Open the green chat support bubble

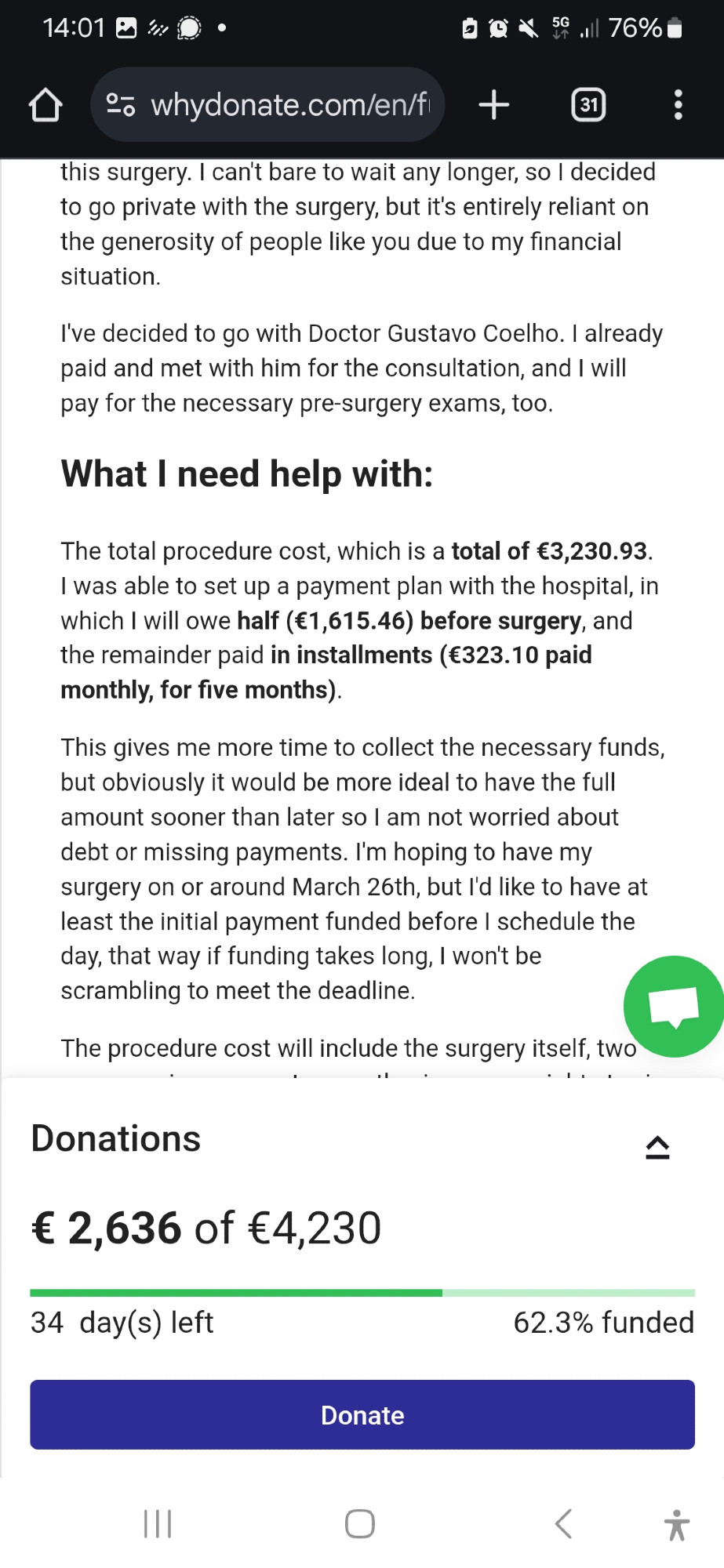coord(674,1006)
